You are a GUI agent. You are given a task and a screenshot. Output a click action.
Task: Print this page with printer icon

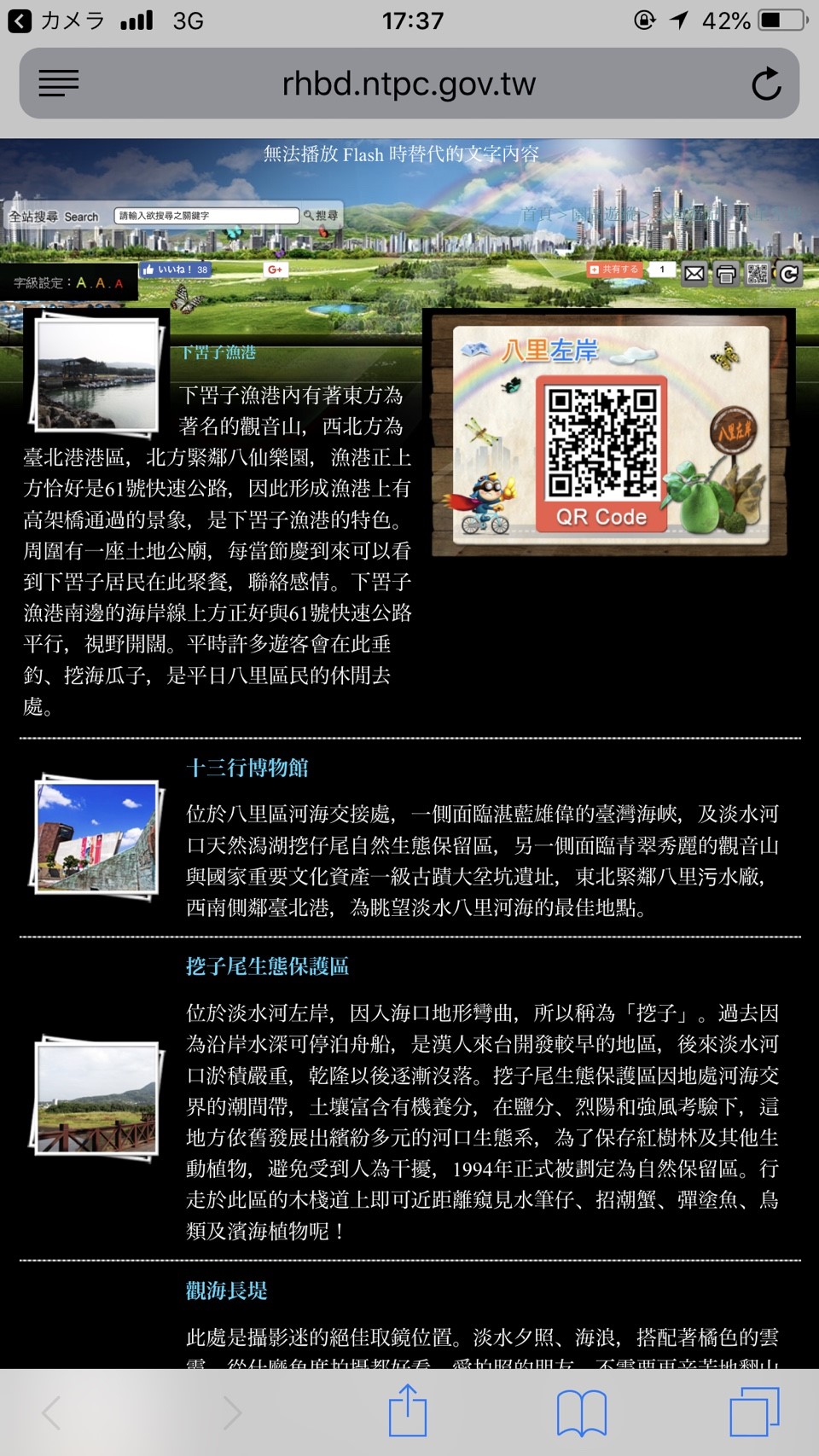[726, 274]
